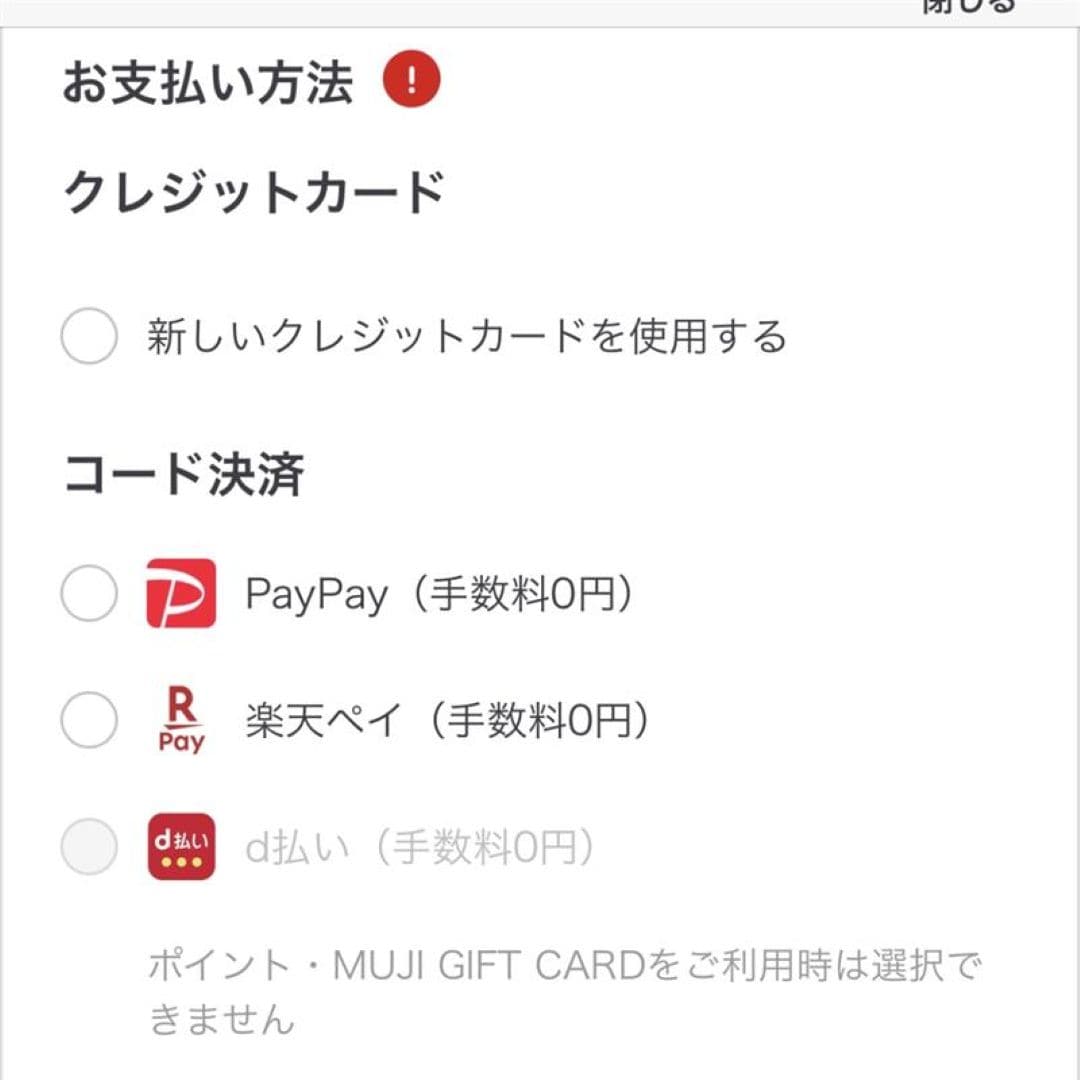
Task: Select 楽天ペイ code payment
Action: [89, 721]
